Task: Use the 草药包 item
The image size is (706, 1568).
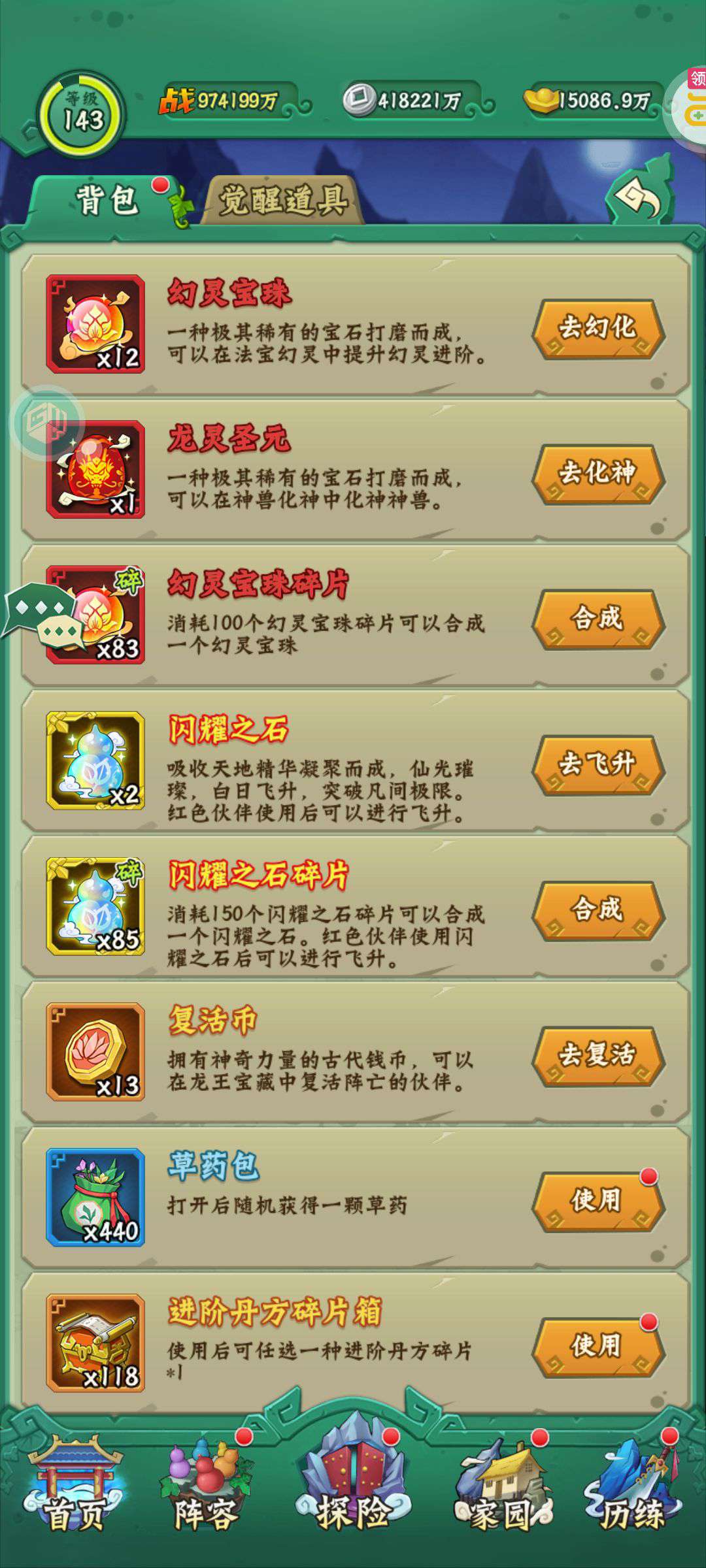Action: pyautogui.click(x=597, y=1201)
